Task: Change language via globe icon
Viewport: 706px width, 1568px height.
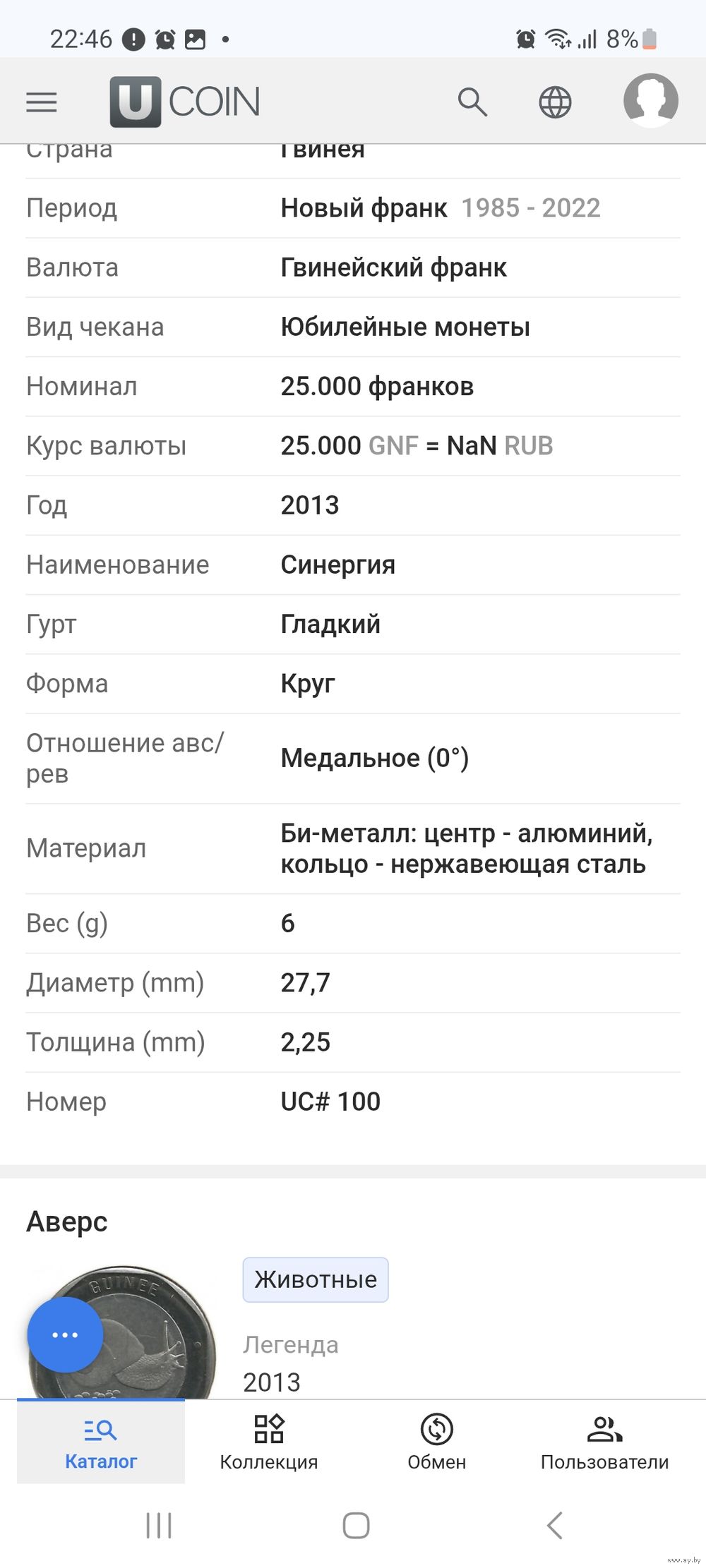Action: (x=555, y=102)
